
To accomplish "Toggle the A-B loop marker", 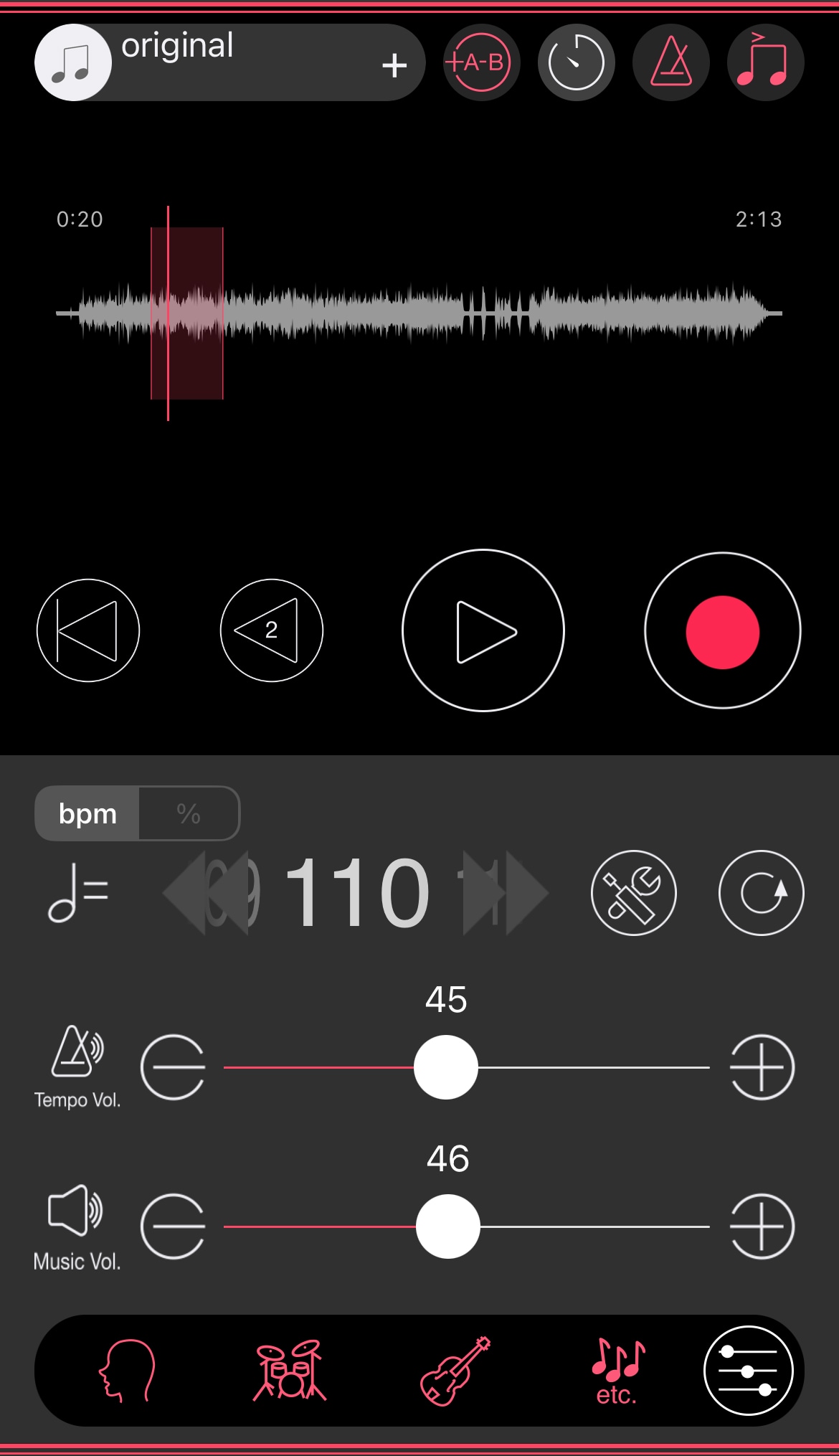I will point(481,63).
